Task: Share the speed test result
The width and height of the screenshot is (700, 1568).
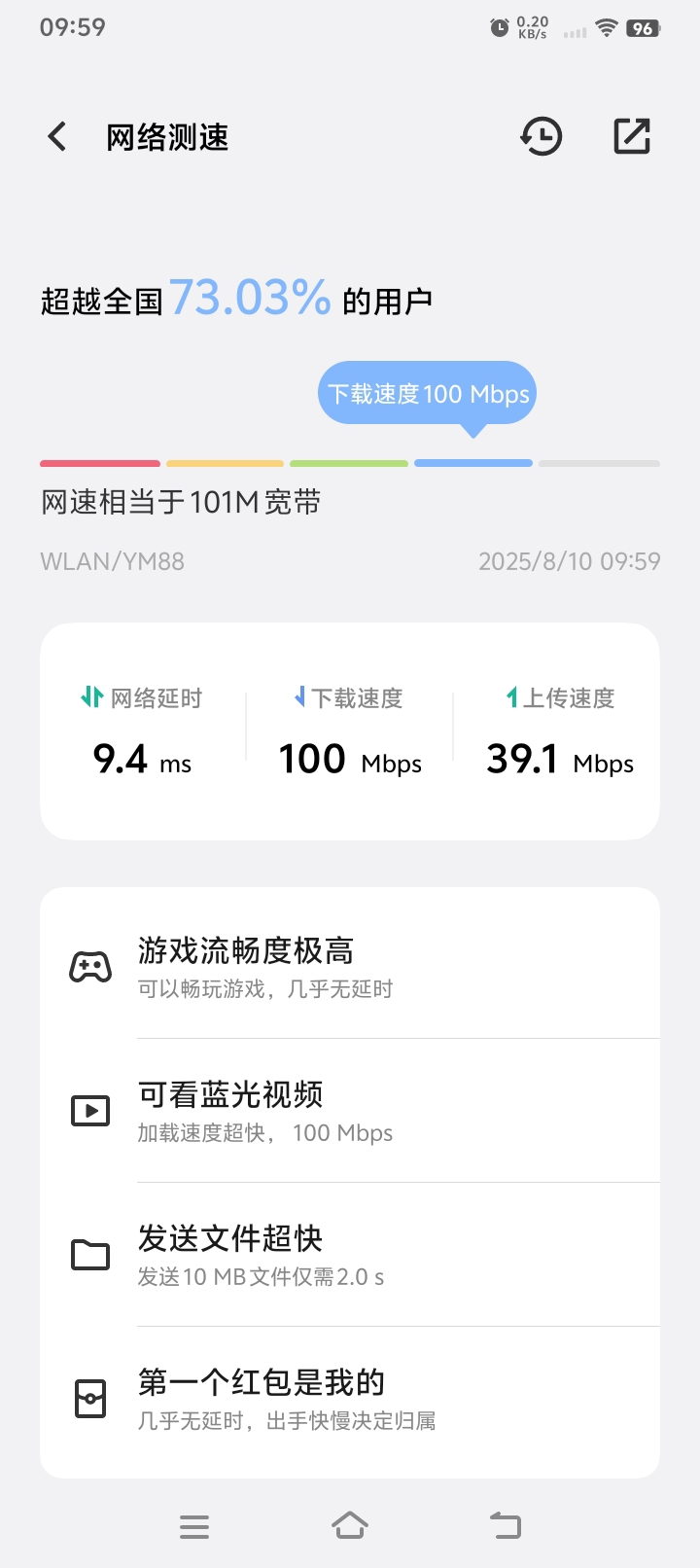Action: tap(632, 137)
